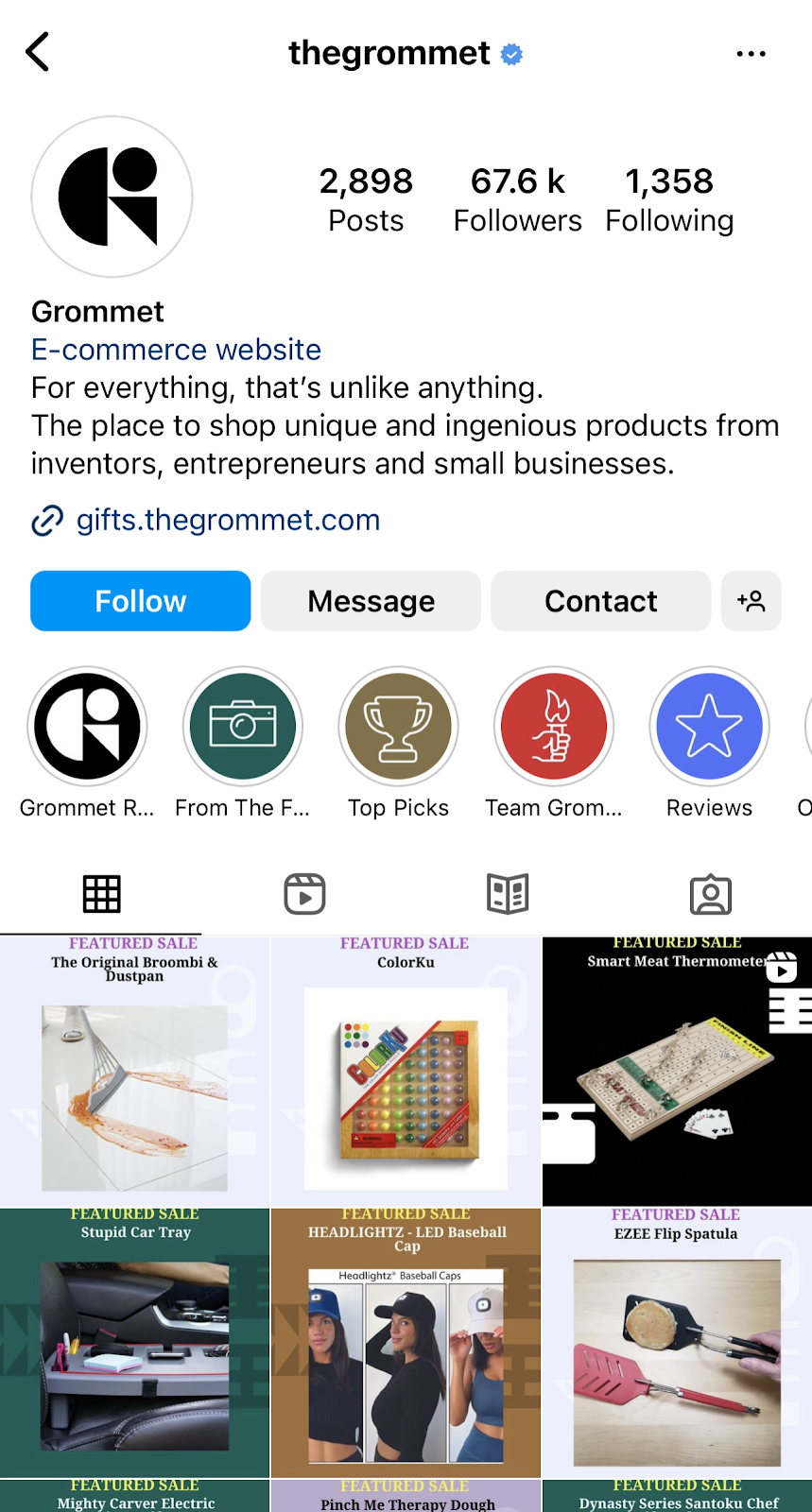Switch to the guides tab
The width and height of the screenshot is (812, 1512).
tap(508, 894)
